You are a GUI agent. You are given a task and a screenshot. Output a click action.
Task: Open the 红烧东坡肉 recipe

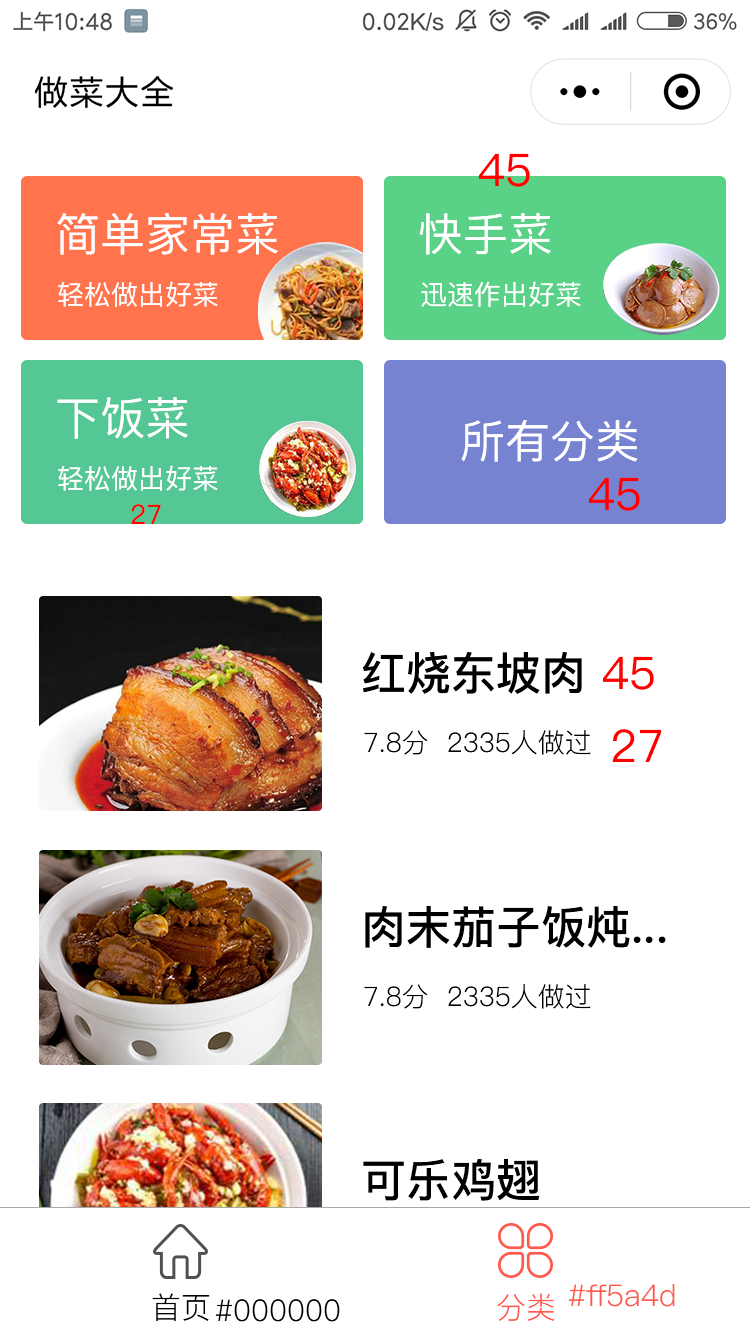click(375, 703)
